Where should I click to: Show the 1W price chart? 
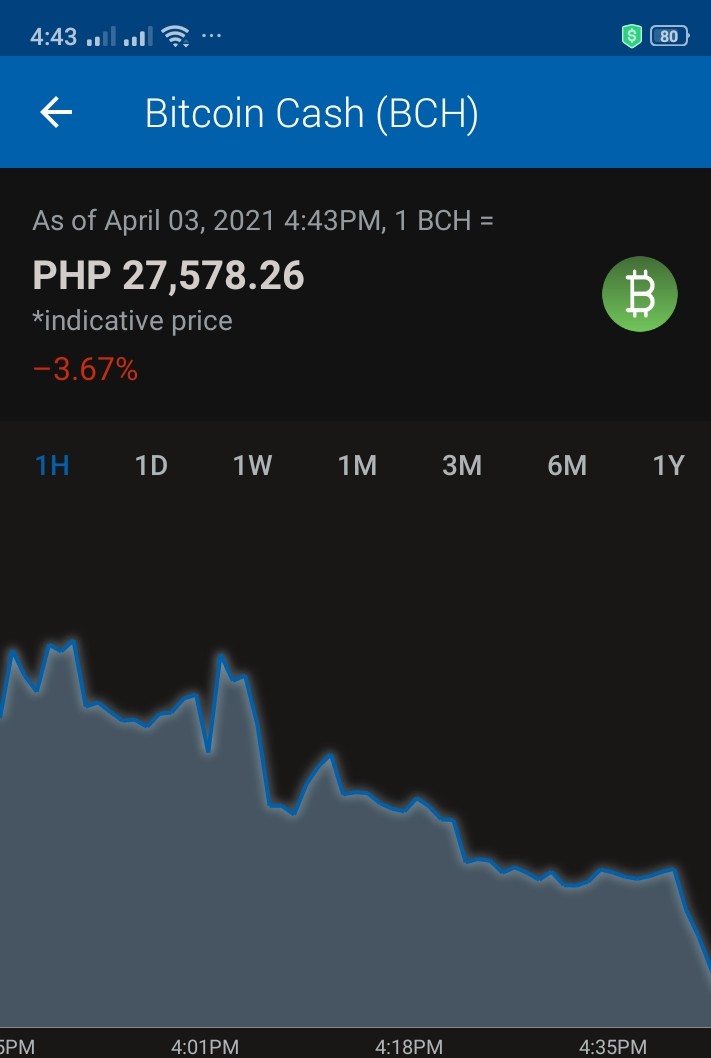(252, 466)
